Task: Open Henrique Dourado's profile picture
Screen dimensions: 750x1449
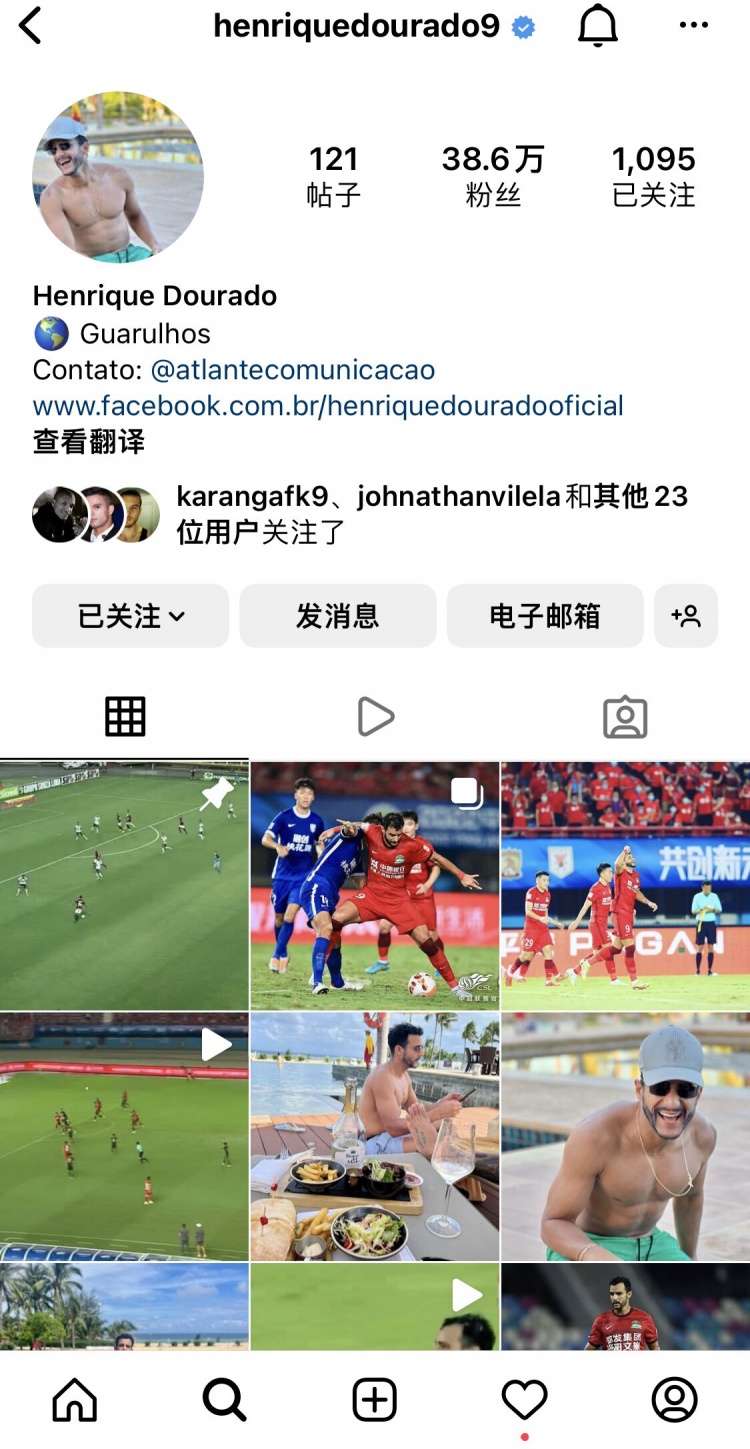Action: [118, 178]
